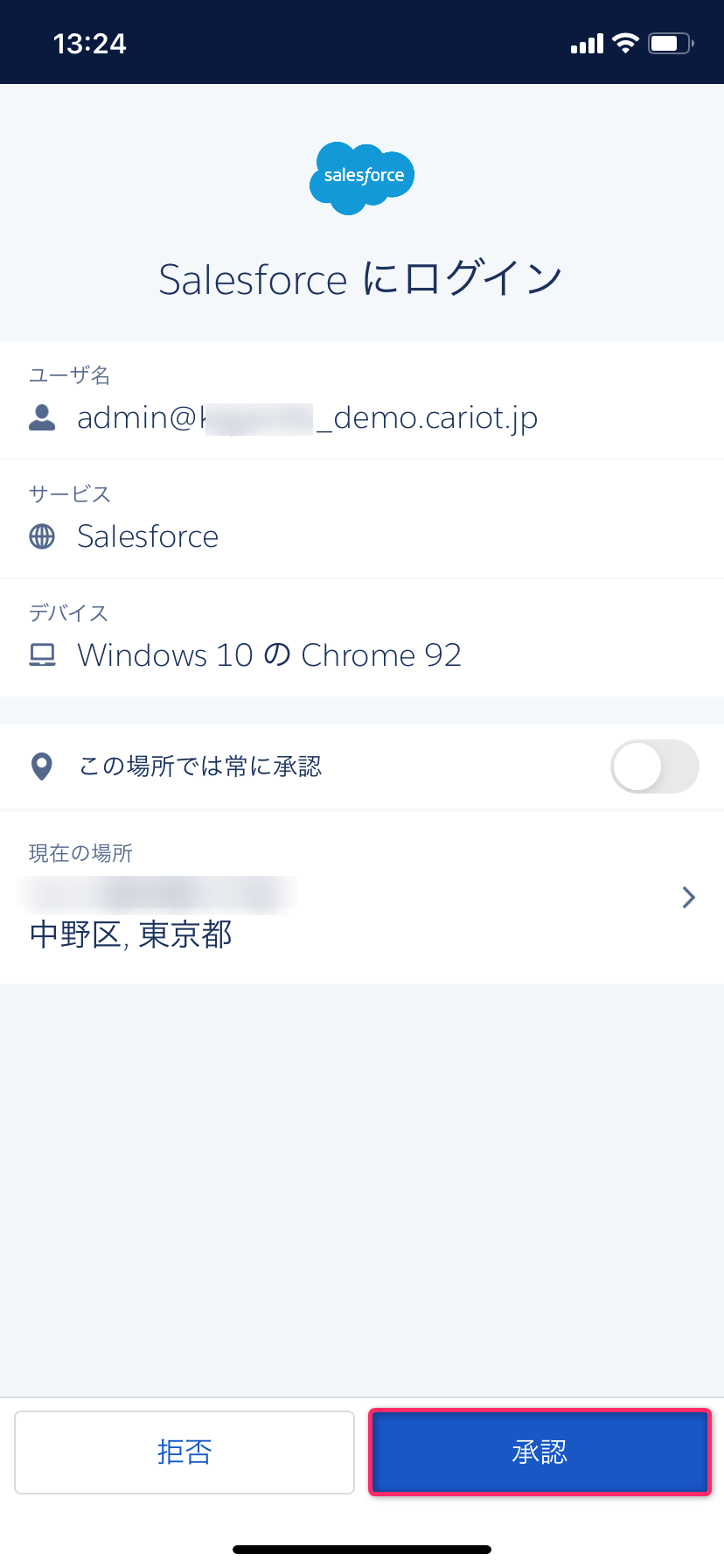This screenshot has height=1568, width=724.
Task: Click the globe icon beside Salesforce service
Action: pyautogui.click(x=41, y=536)
